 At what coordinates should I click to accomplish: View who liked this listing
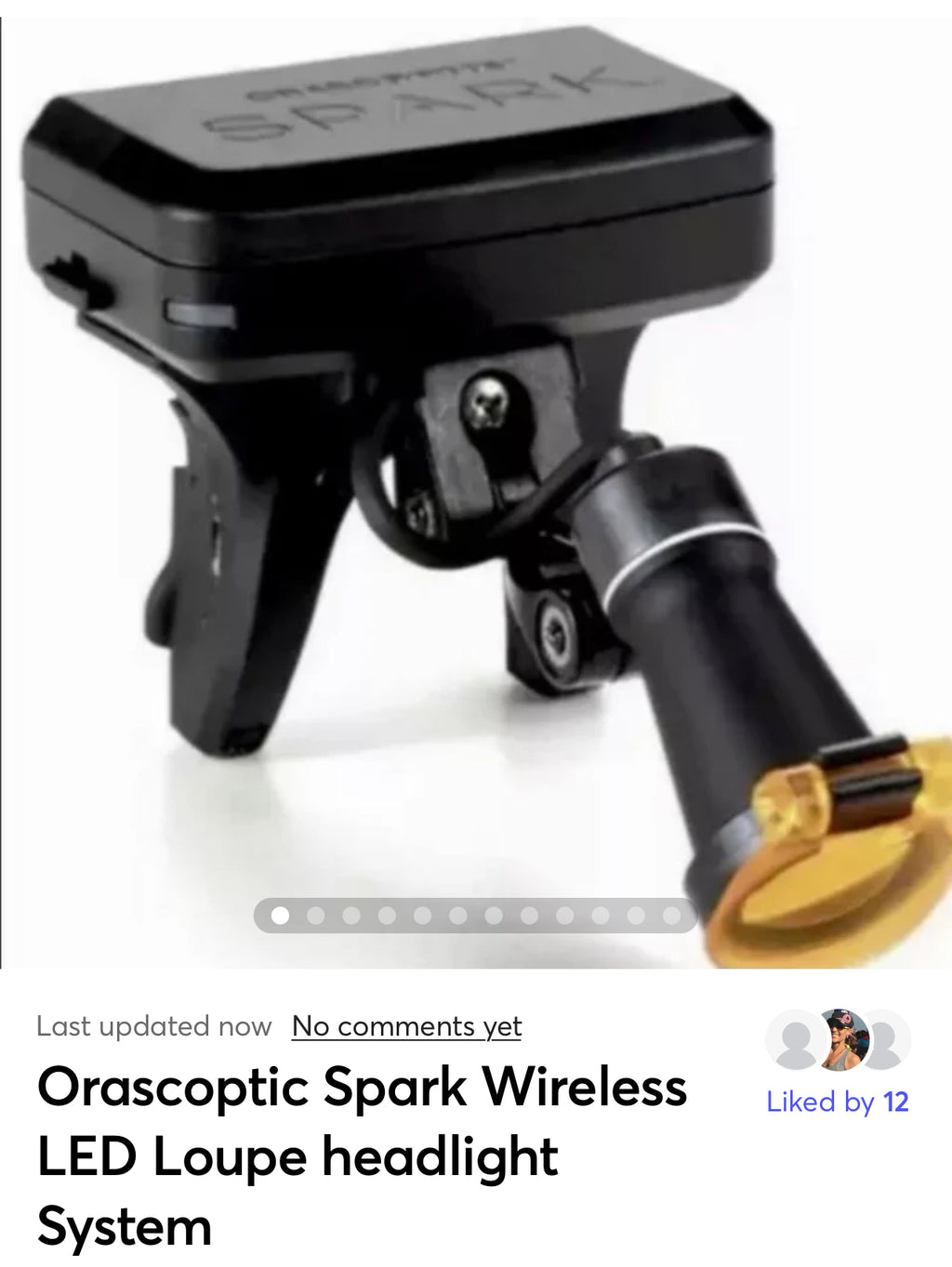point(837,1102)
